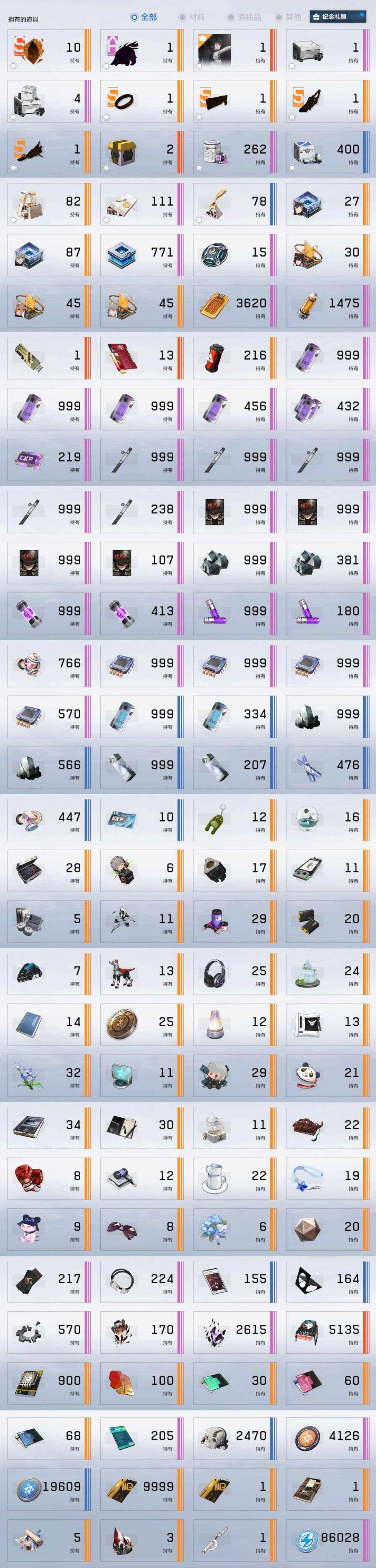Open the item with 5135 held

coord(327,1332)
